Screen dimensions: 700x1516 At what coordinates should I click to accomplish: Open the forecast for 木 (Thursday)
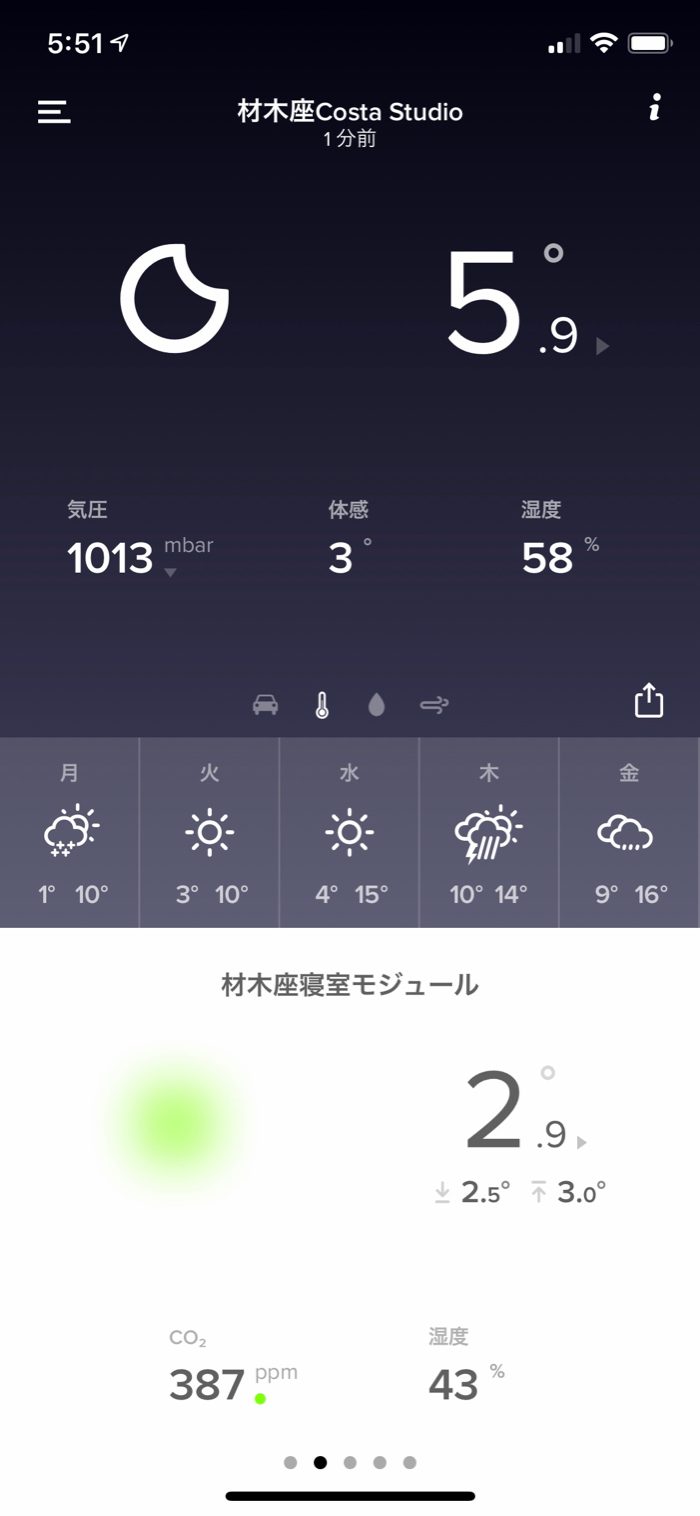click(489, 832)
